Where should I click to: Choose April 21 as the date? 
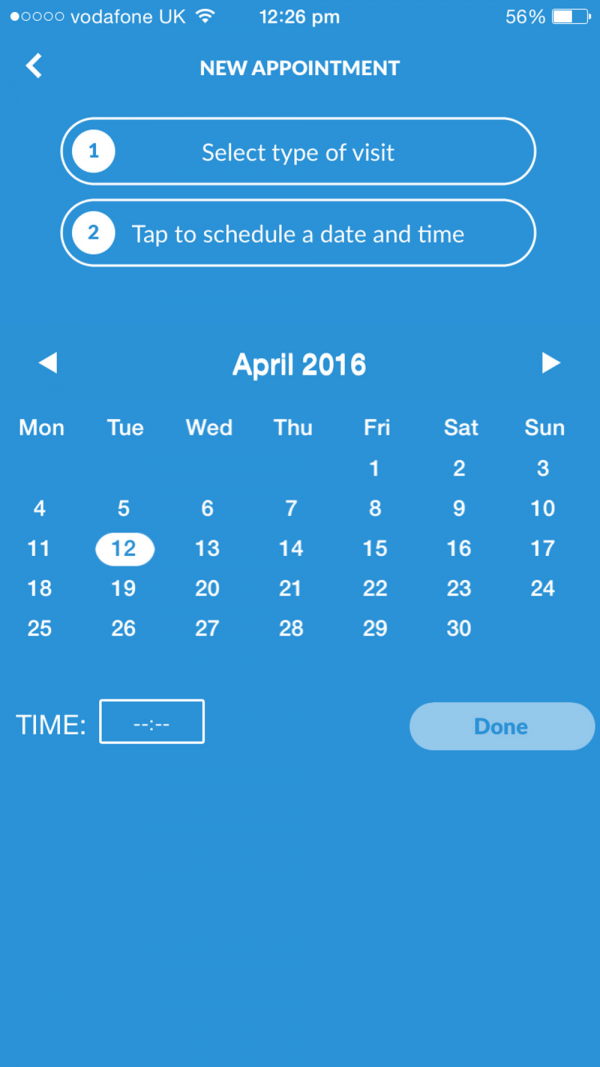coord(290,588)
